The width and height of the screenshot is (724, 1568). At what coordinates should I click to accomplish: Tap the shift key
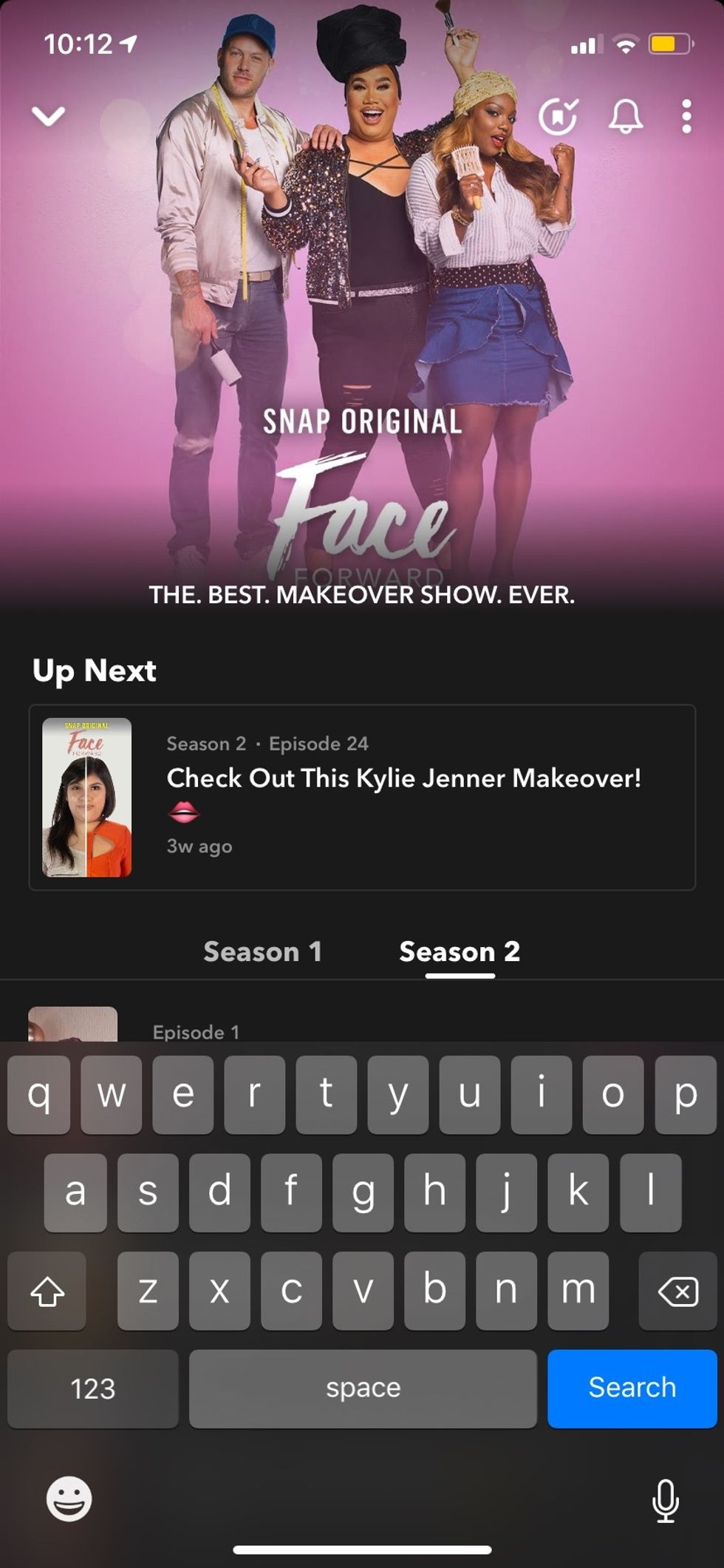click(47, 1291)
